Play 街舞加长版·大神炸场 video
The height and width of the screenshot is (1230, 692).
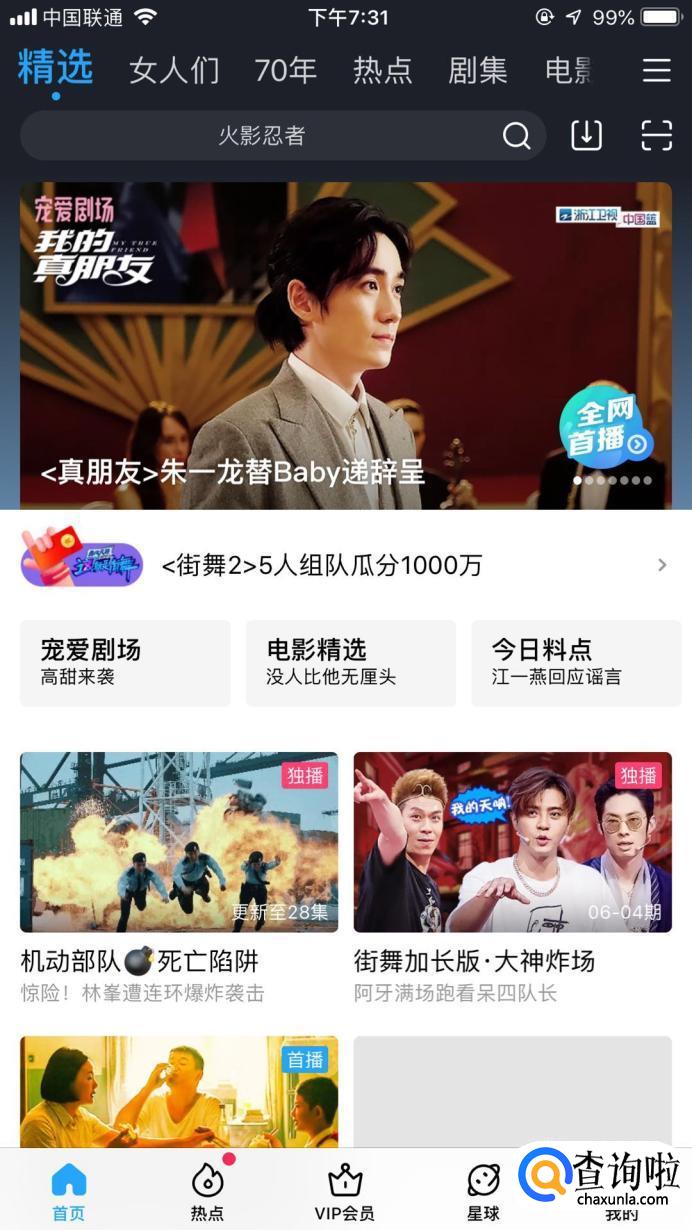pyautogui.click(x=512, y=842)
